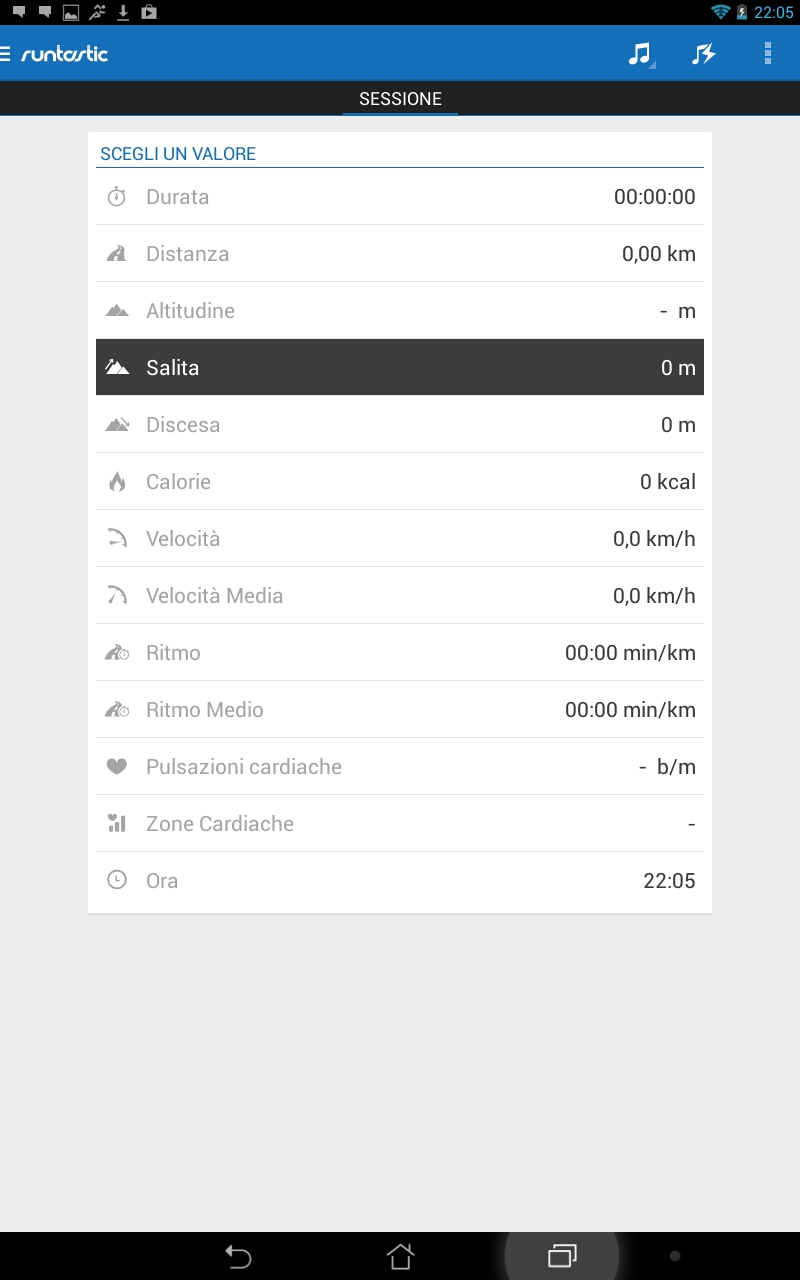Open the overflow menu
Viewport: 800px width, 1280px height.
768,54
